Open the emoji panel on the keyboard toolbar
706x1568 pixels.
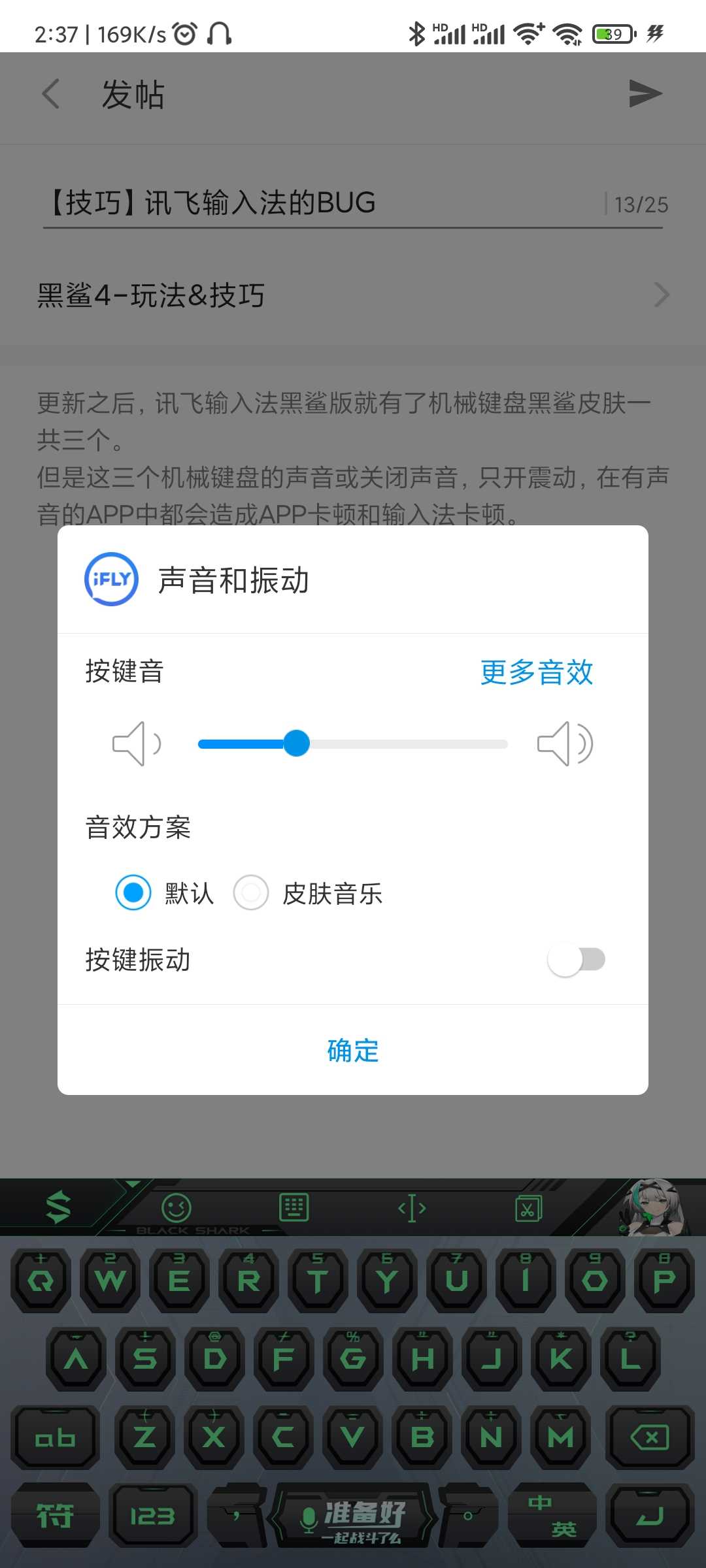176,1208
